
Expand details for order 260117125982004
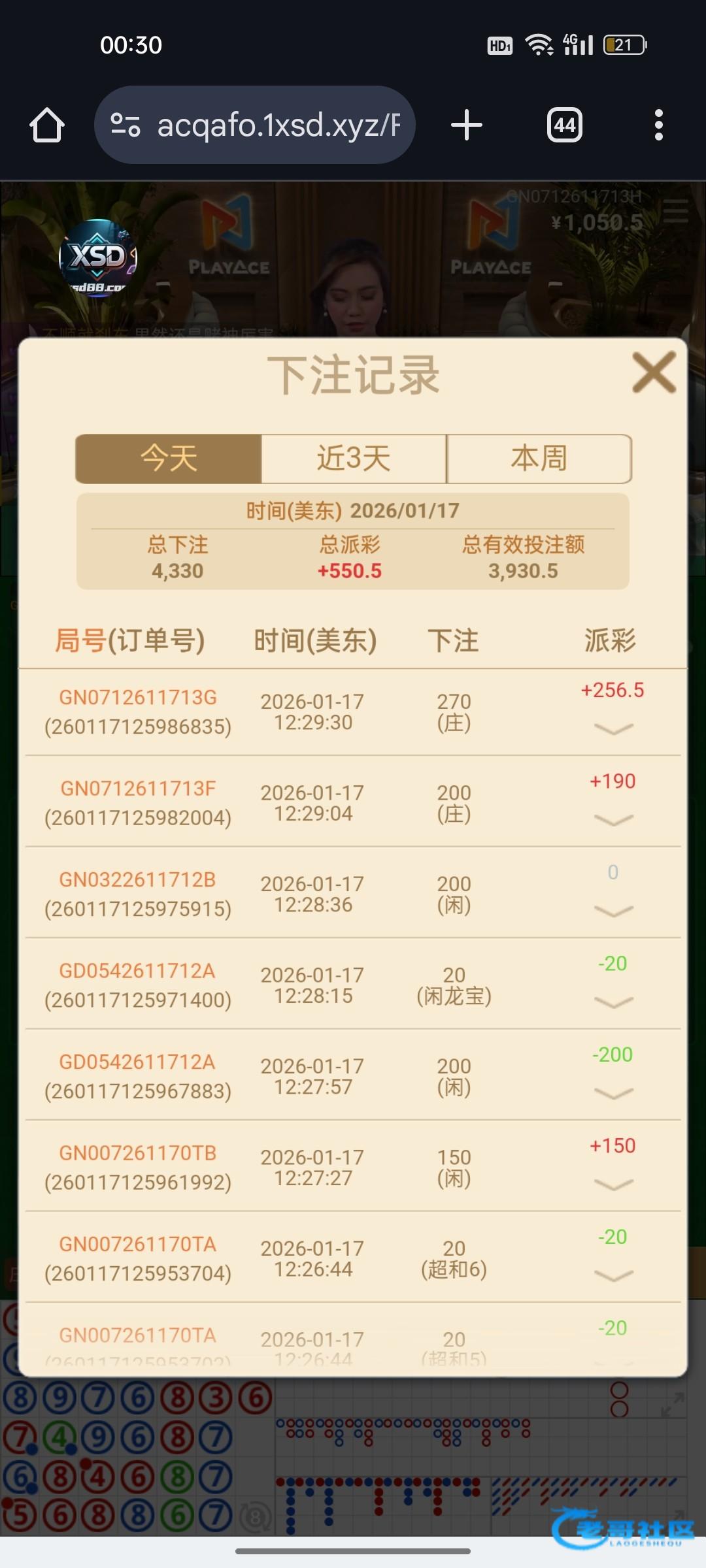tap(613, 819)
